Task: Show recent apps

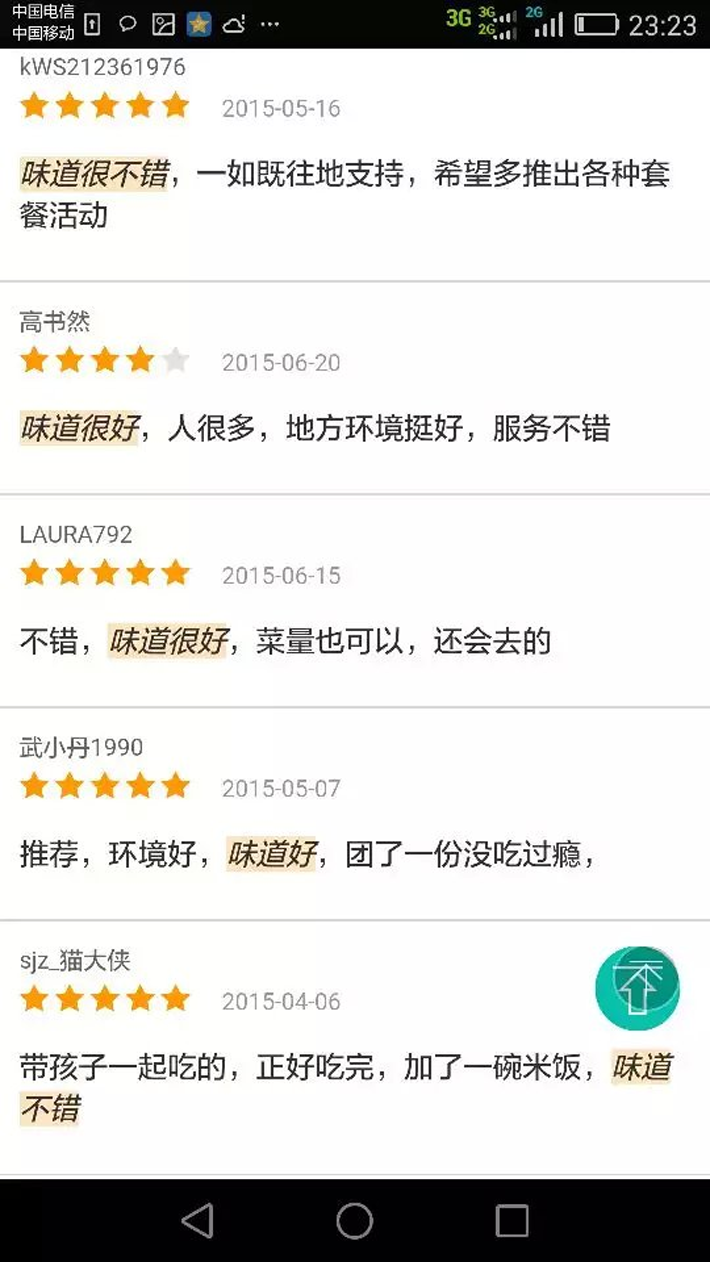Action: [512, 1221]
